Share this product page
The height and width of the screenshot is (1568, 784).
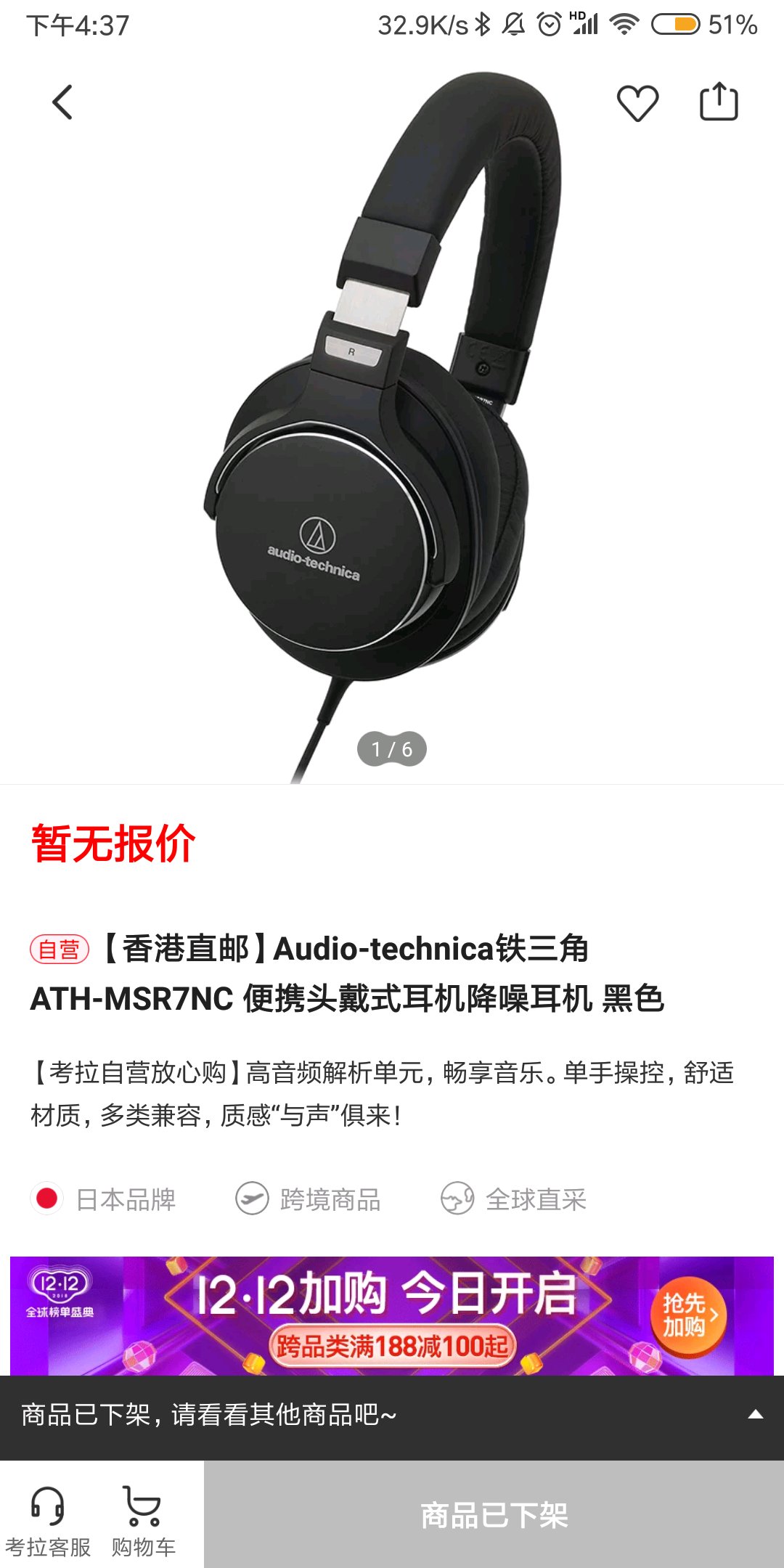pyautogui.click(x=719, y=102)
